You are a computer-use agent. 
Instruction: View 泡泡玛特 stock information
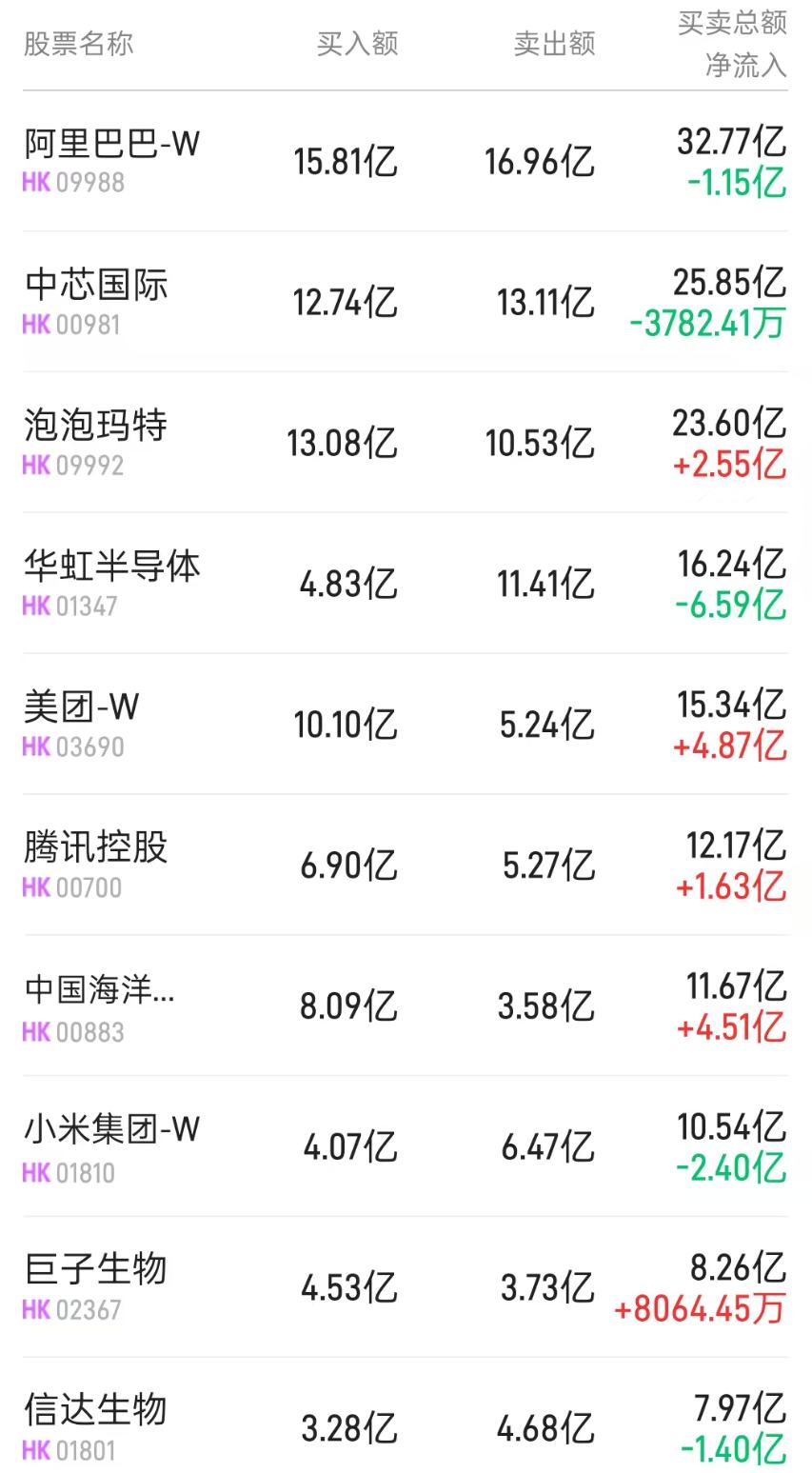click(95, 428)
